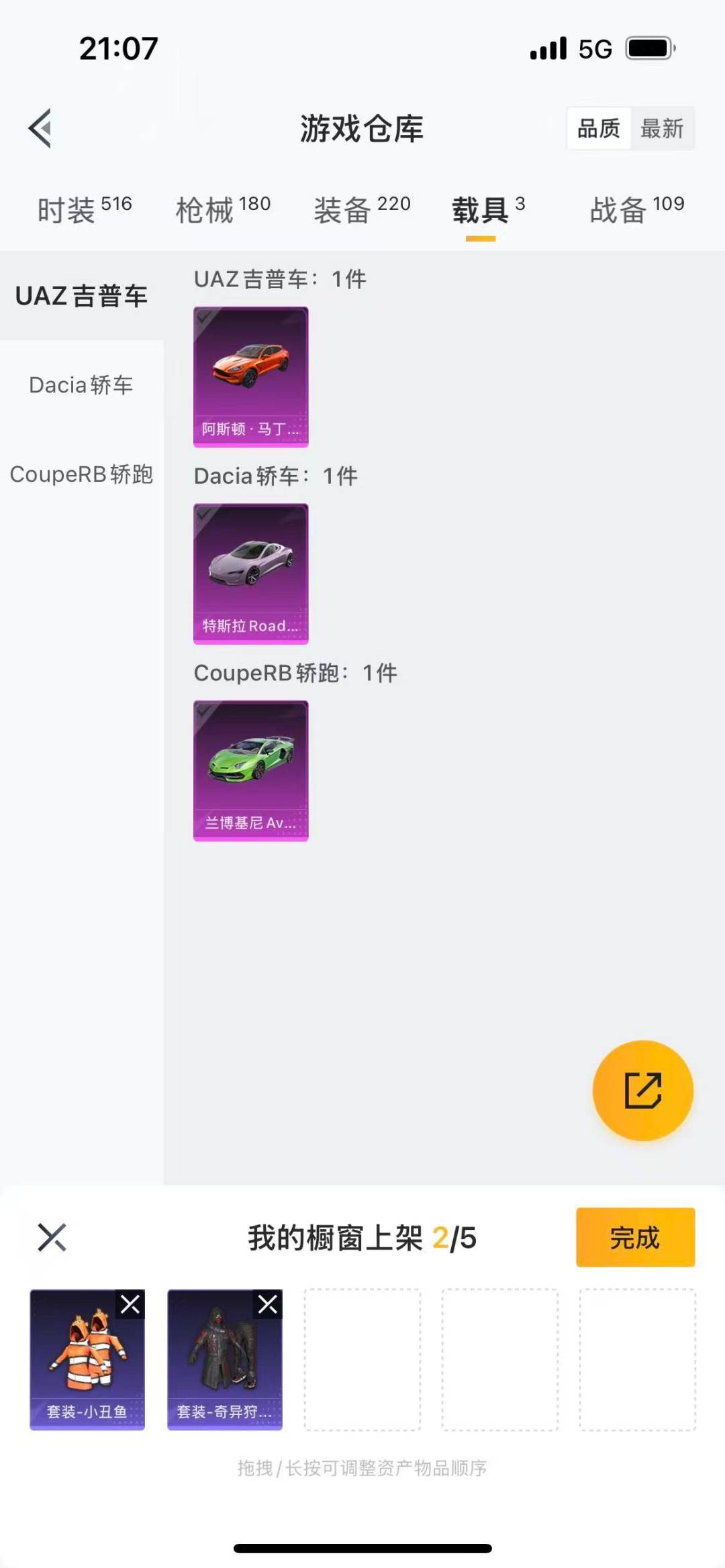Select Dacia轿车 in the sidebar
This screenshot has height=1568, width=725.
pos(81,385)
